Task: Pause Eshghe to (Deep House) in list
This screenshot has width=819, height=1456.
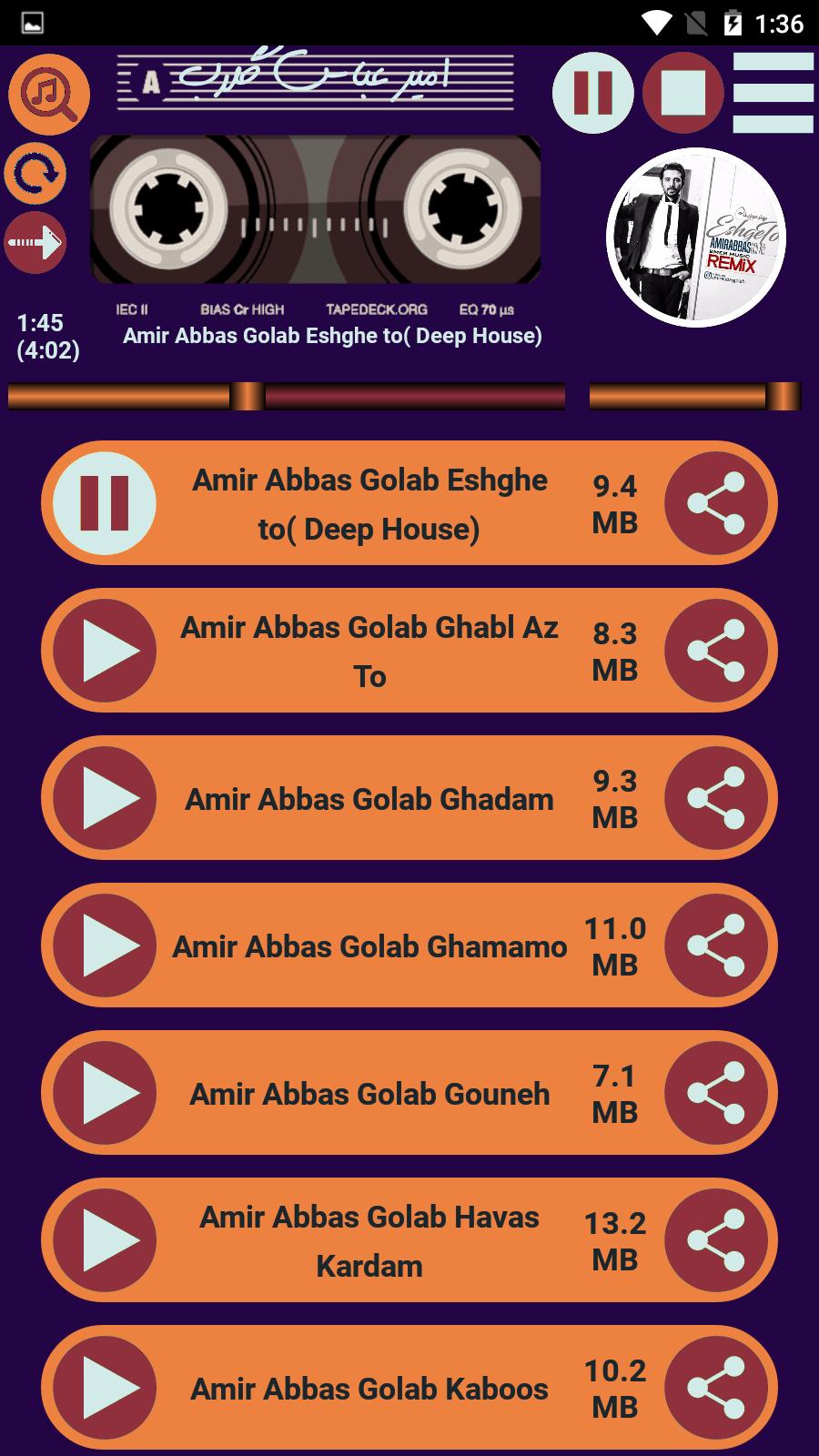Action: [105, 503]
